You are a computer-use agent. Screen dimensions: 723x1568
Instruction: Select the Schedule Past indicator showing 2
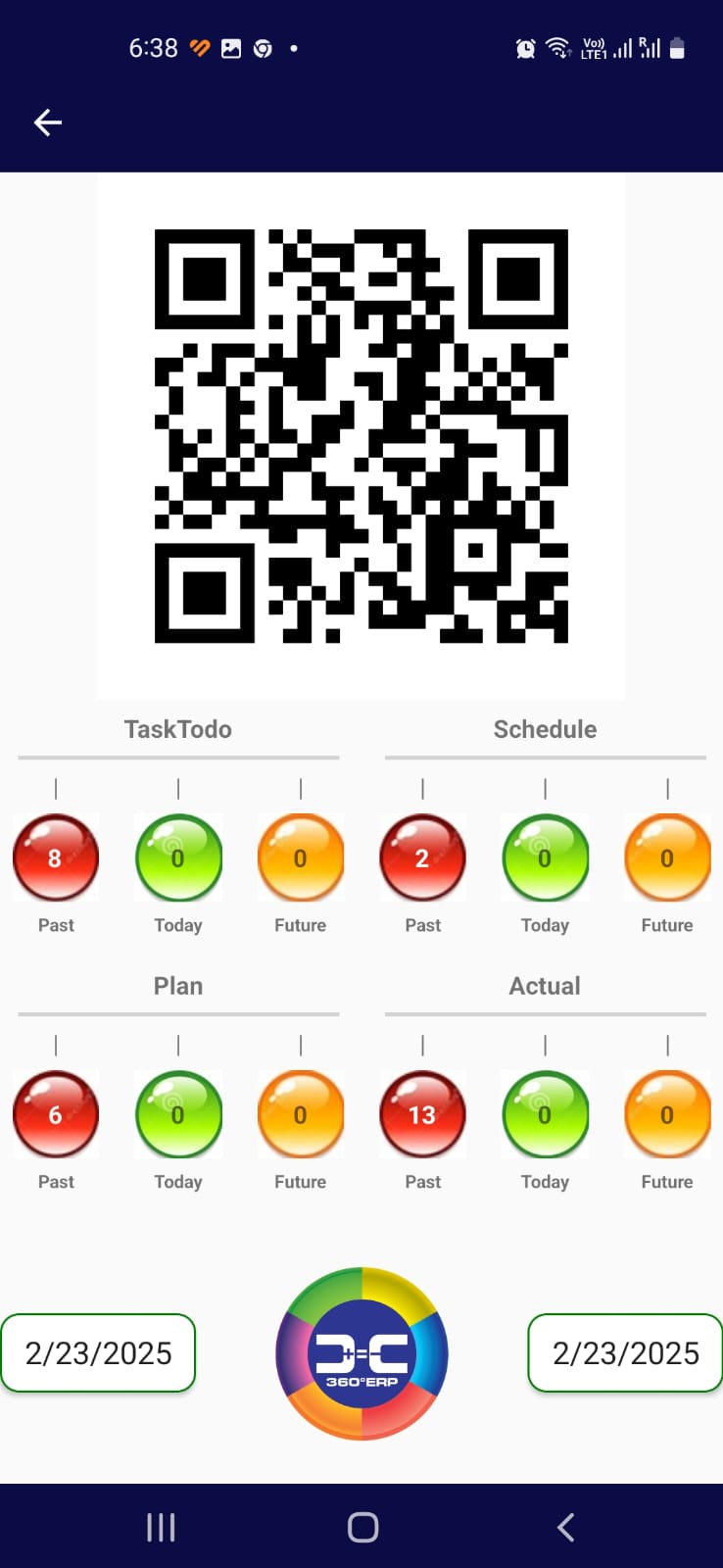pos(422,857)
